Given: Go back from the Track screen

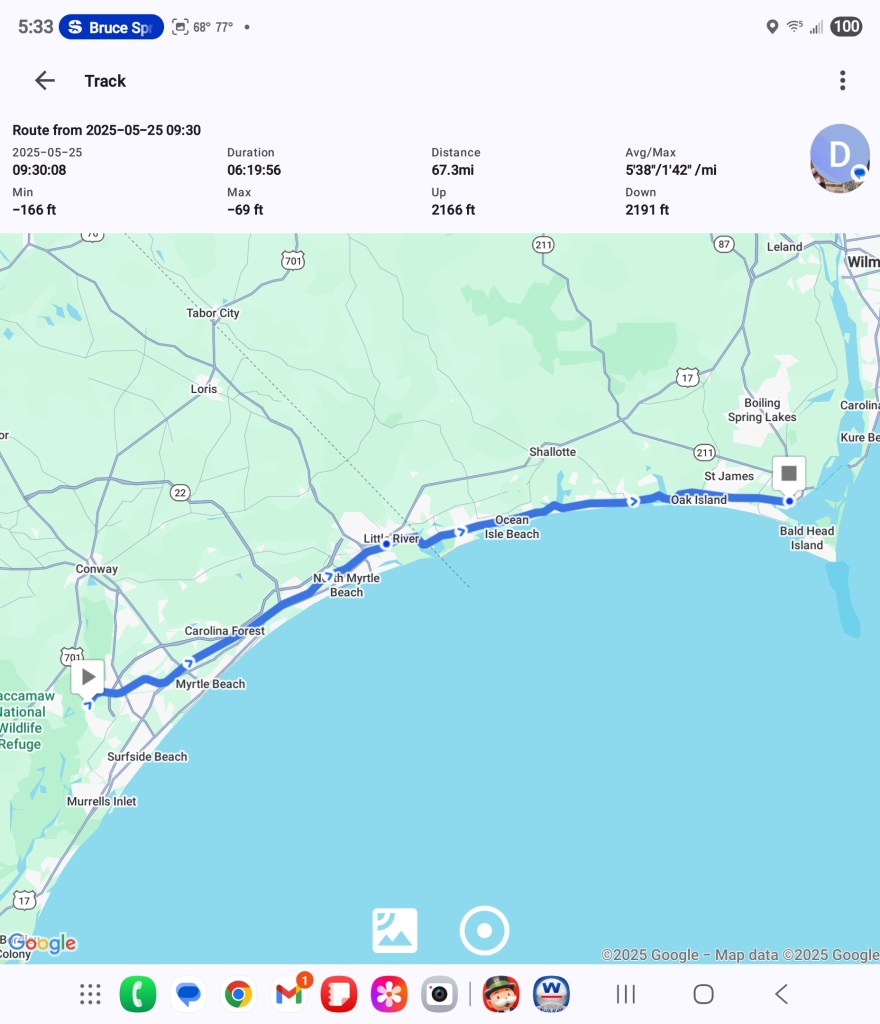Looking at the screenshot, I should click(x=44, y=81).
